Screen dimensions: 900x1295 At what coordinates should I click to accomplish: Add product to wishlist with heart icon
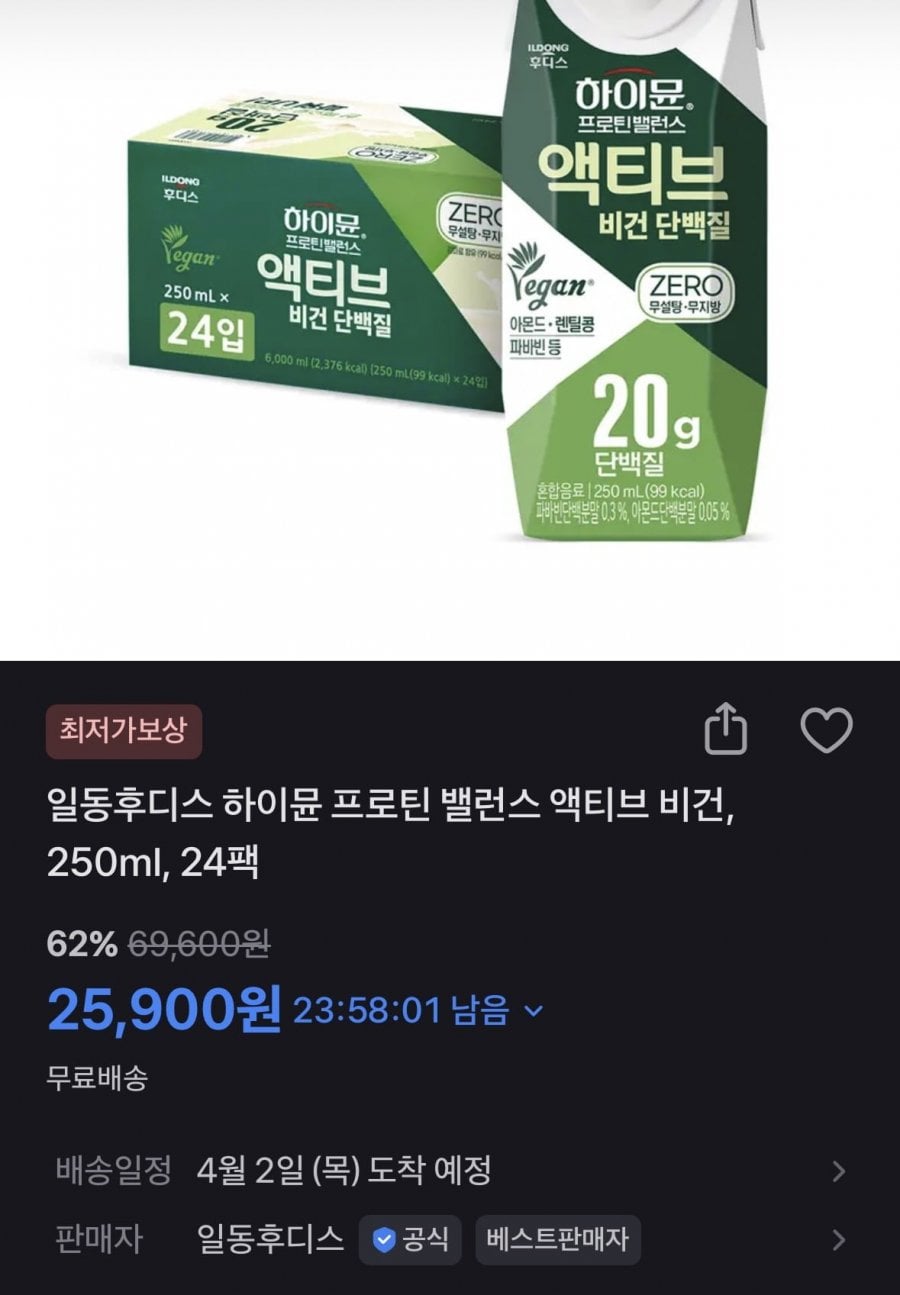click(828, 730)
